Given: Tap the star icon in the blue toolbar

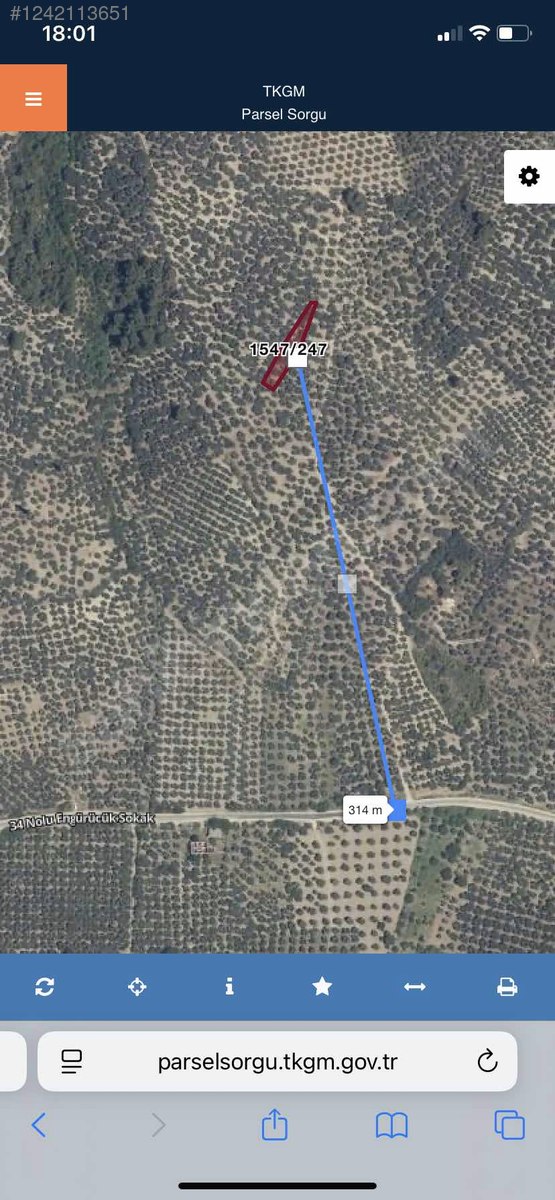Looking at the screenshot, I should [x=322, y=987].
